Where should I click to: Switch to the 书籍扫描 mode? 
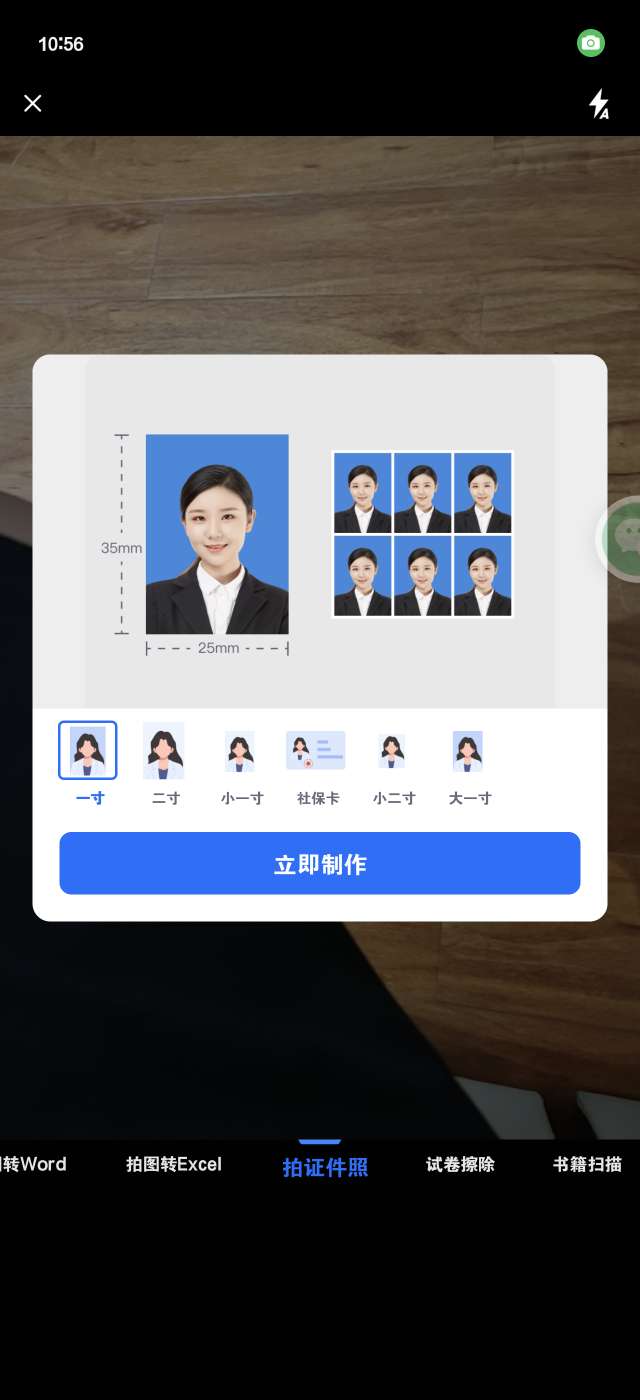588,1164
